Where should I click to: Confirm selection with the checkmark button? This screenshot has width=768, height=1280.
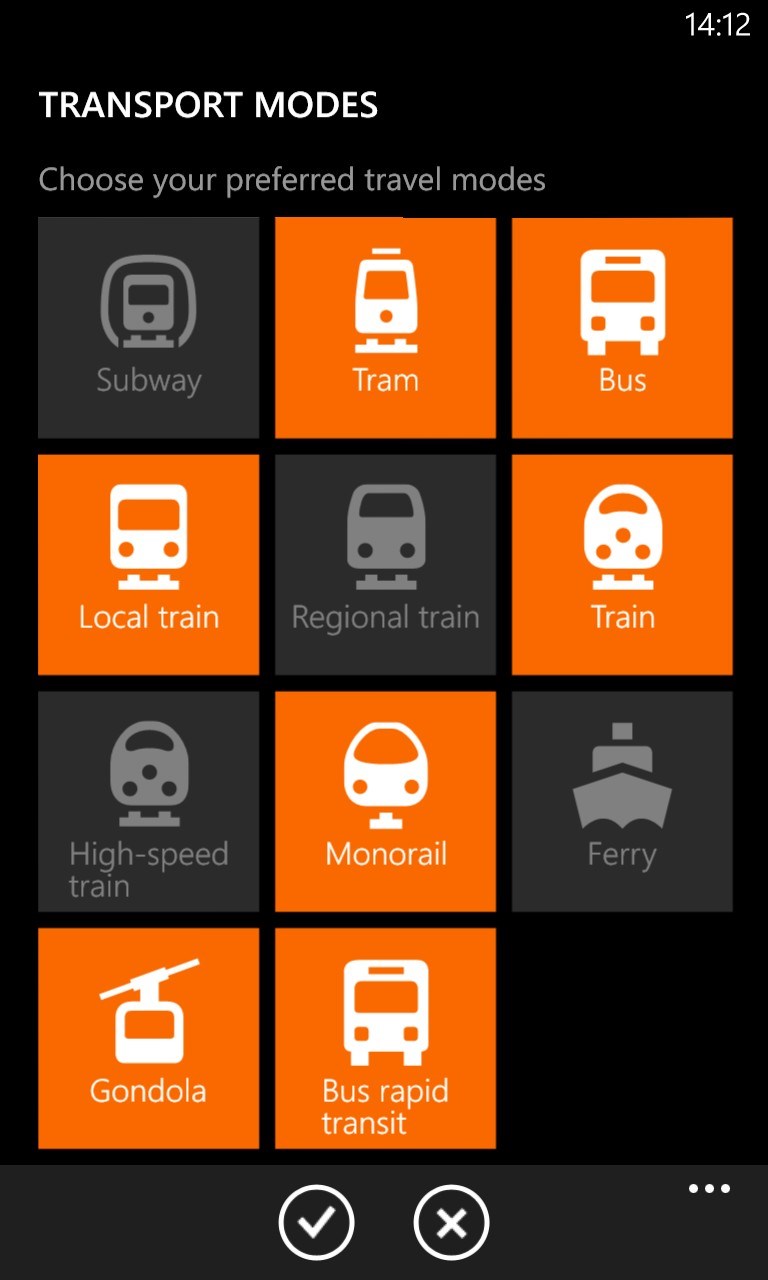click(x=316, y=1222)
